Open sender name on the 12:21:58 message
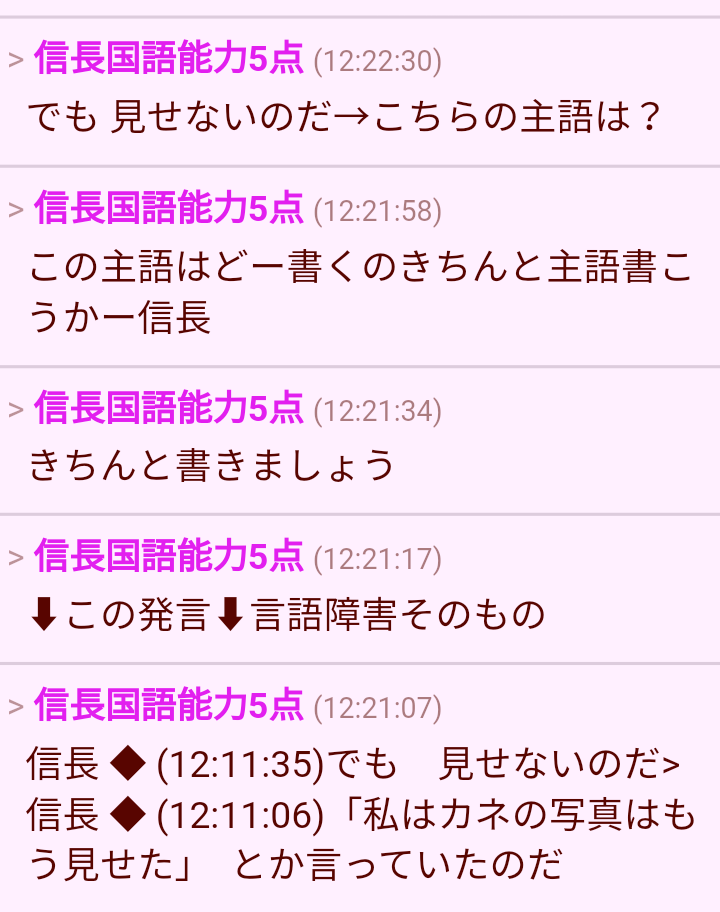This screenshot has width=720, height=912. tap(168, 210)
